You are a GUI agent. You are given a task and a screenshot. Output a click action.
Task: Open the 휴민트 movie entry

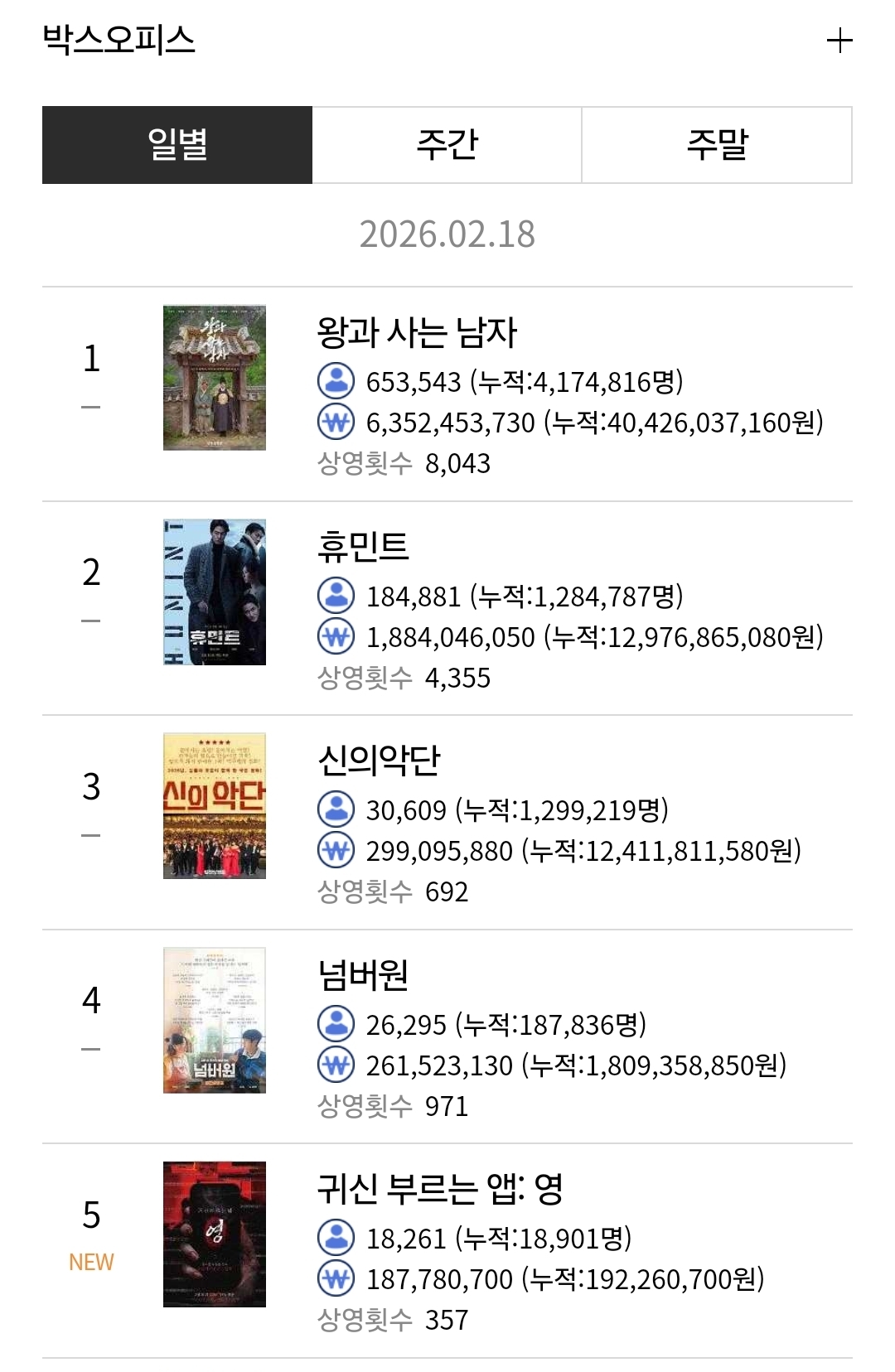[363, 547]
